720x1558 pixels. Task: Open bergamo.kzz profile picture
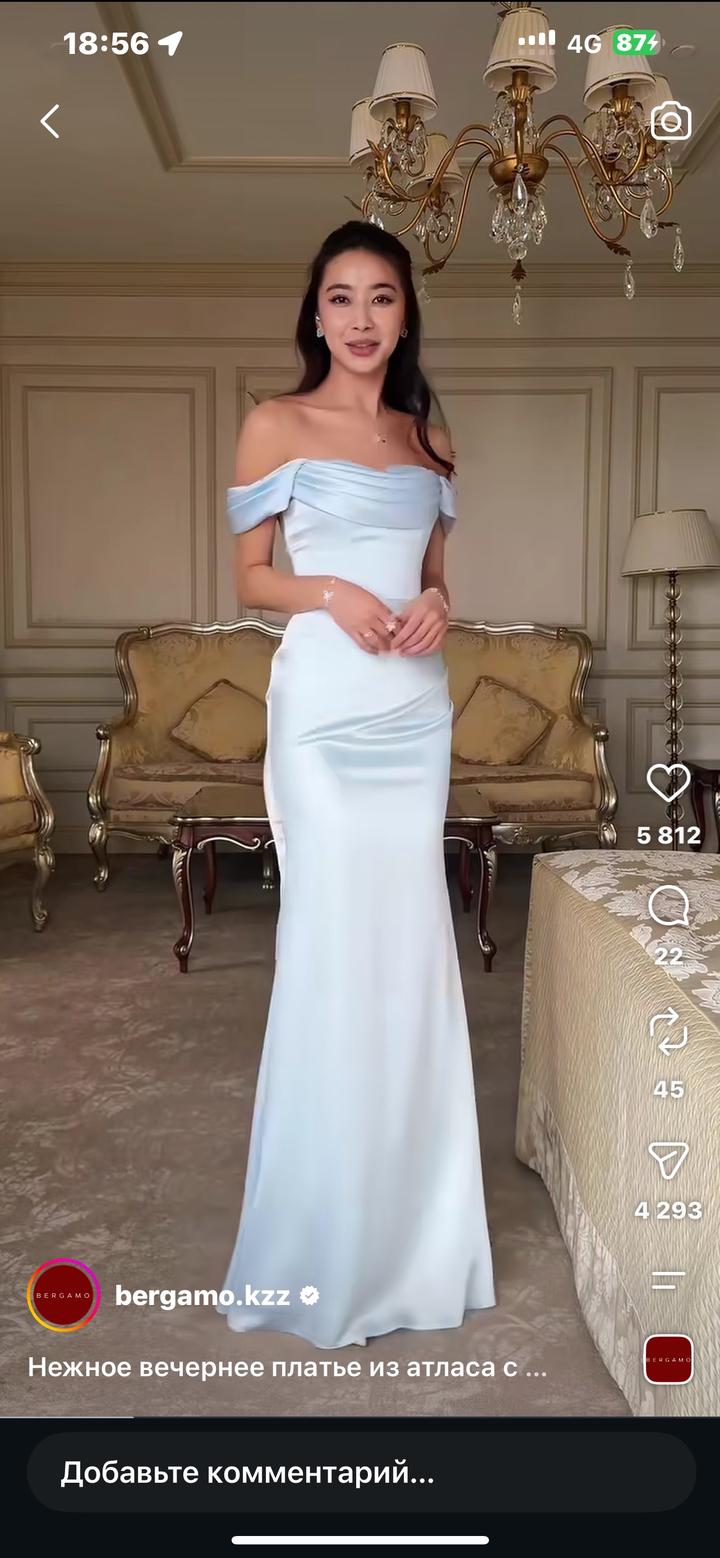tap(63, 1296)
